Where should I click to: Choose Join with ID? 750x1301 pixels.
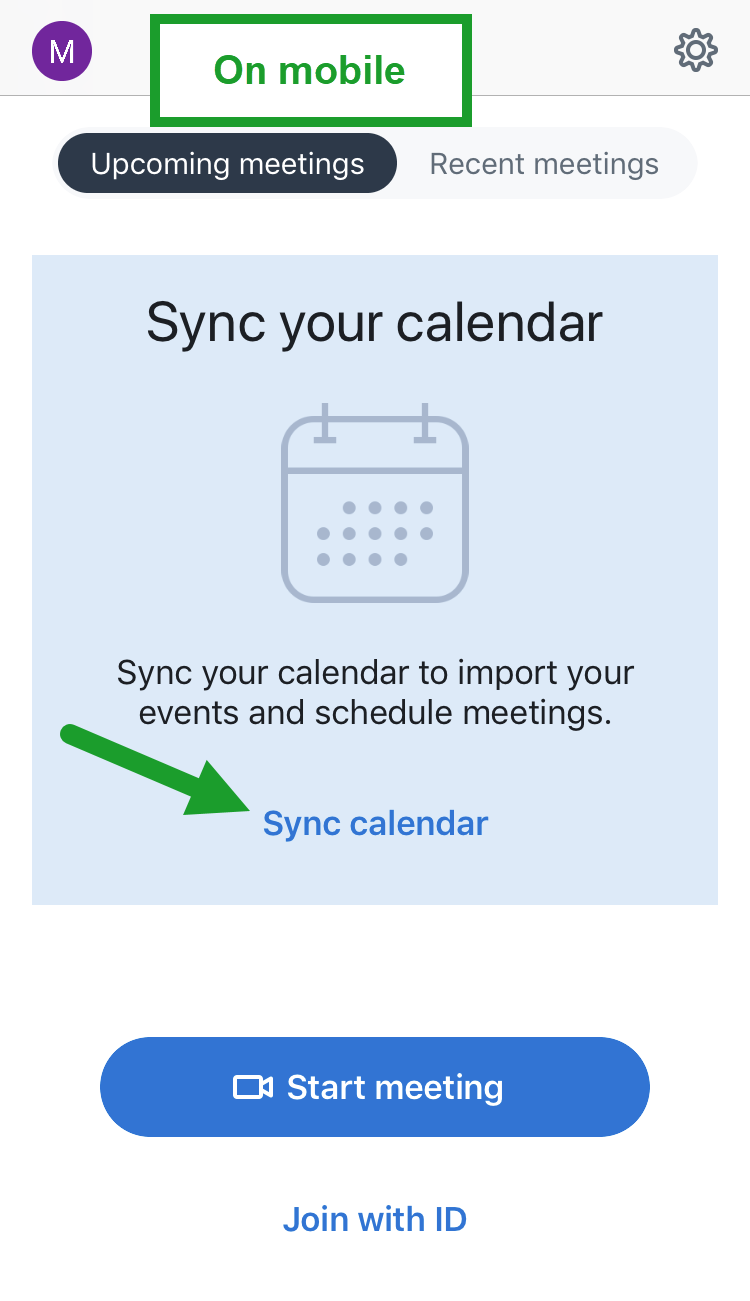point(375,1219)
